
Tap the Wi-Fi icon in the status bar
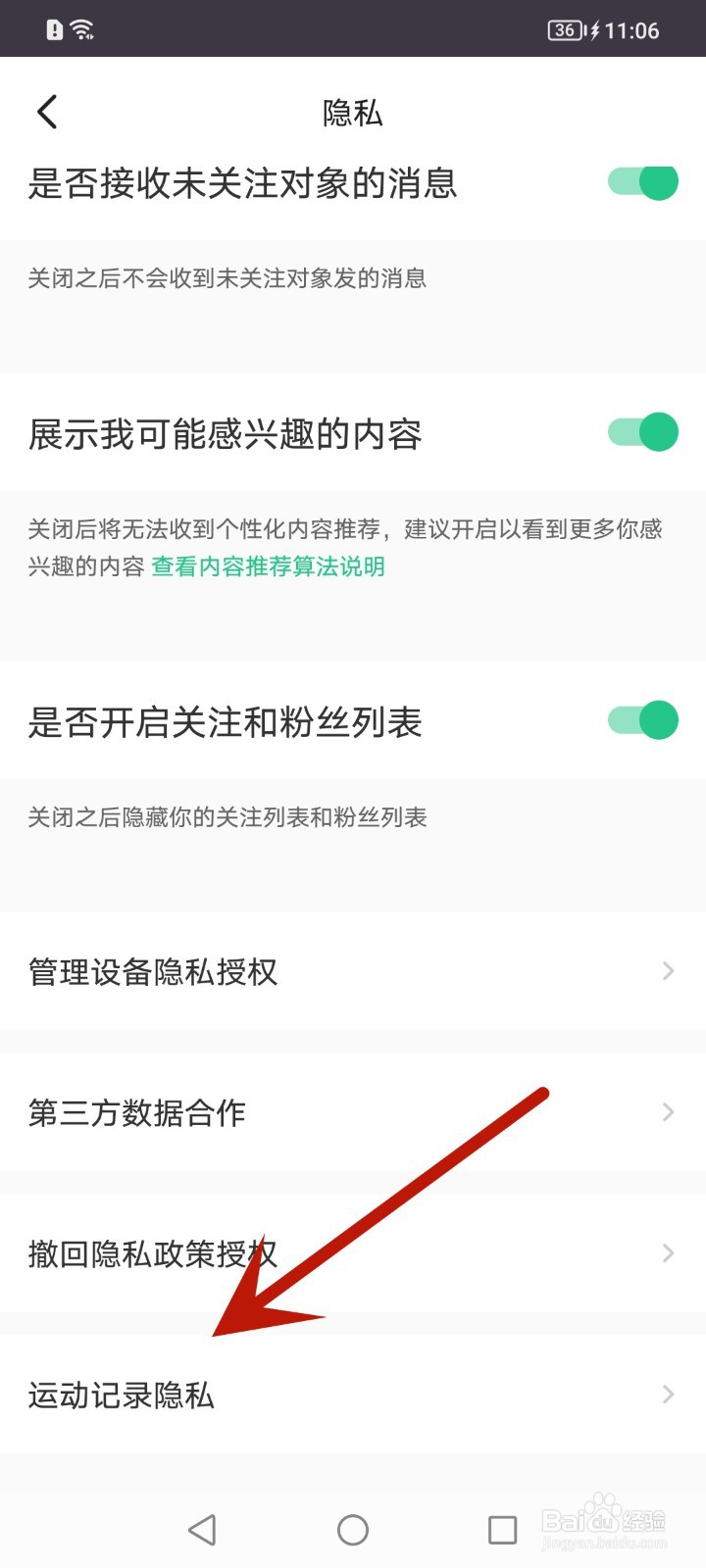pos(83,28)
